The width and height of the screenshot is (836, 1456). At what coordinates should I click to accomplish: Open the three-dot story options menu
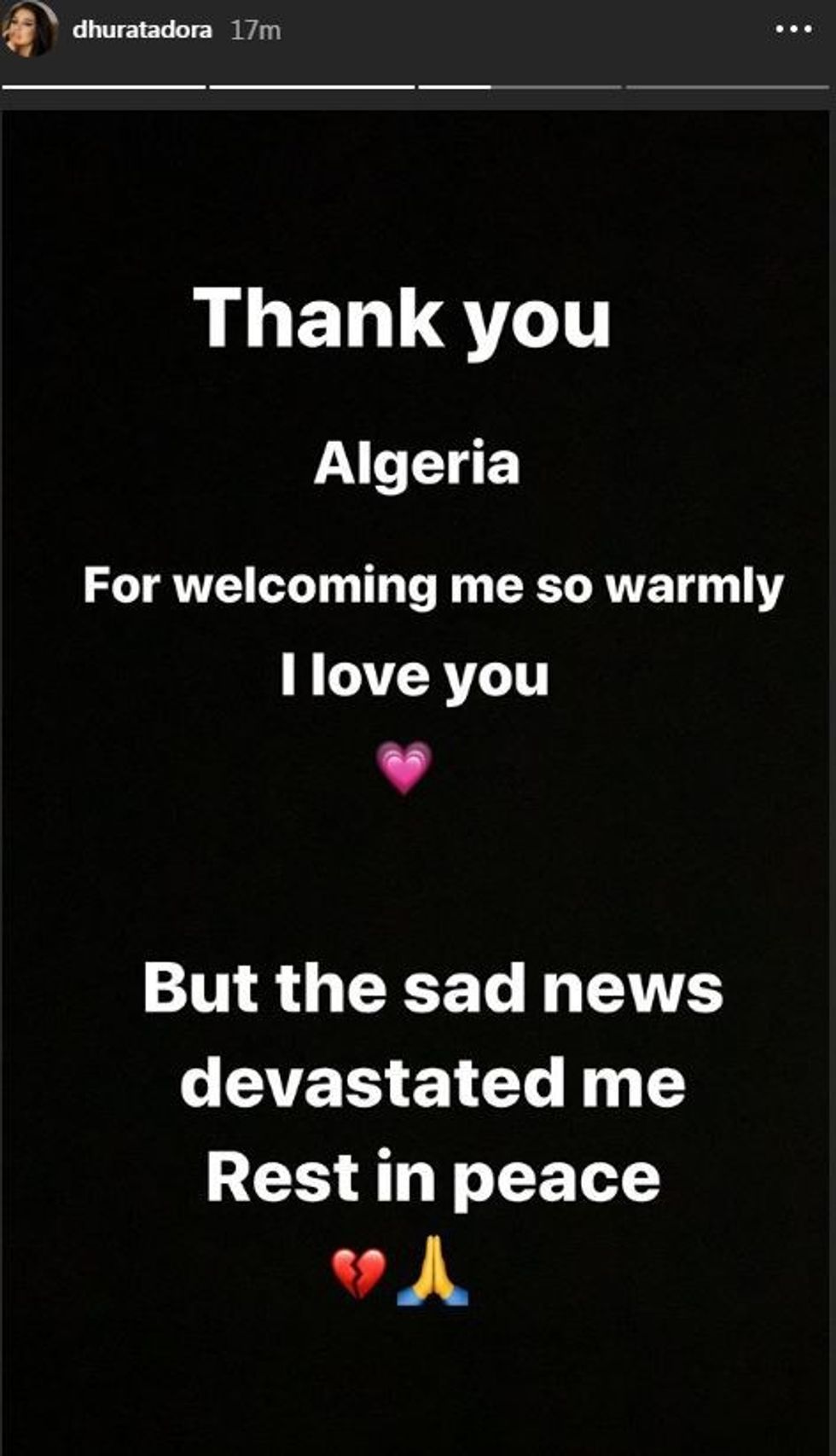pos(793,31)
